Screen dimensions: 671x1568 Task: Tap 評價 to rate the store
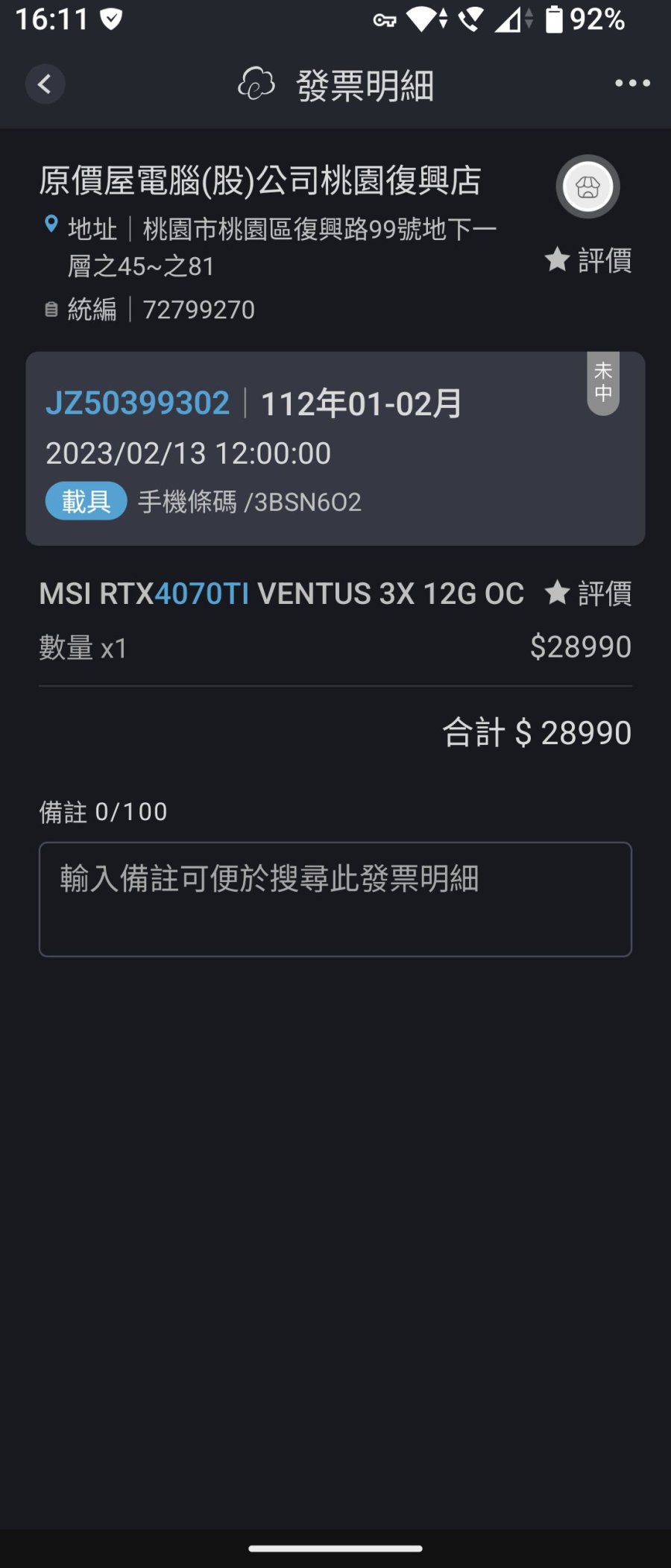point(604,261)
